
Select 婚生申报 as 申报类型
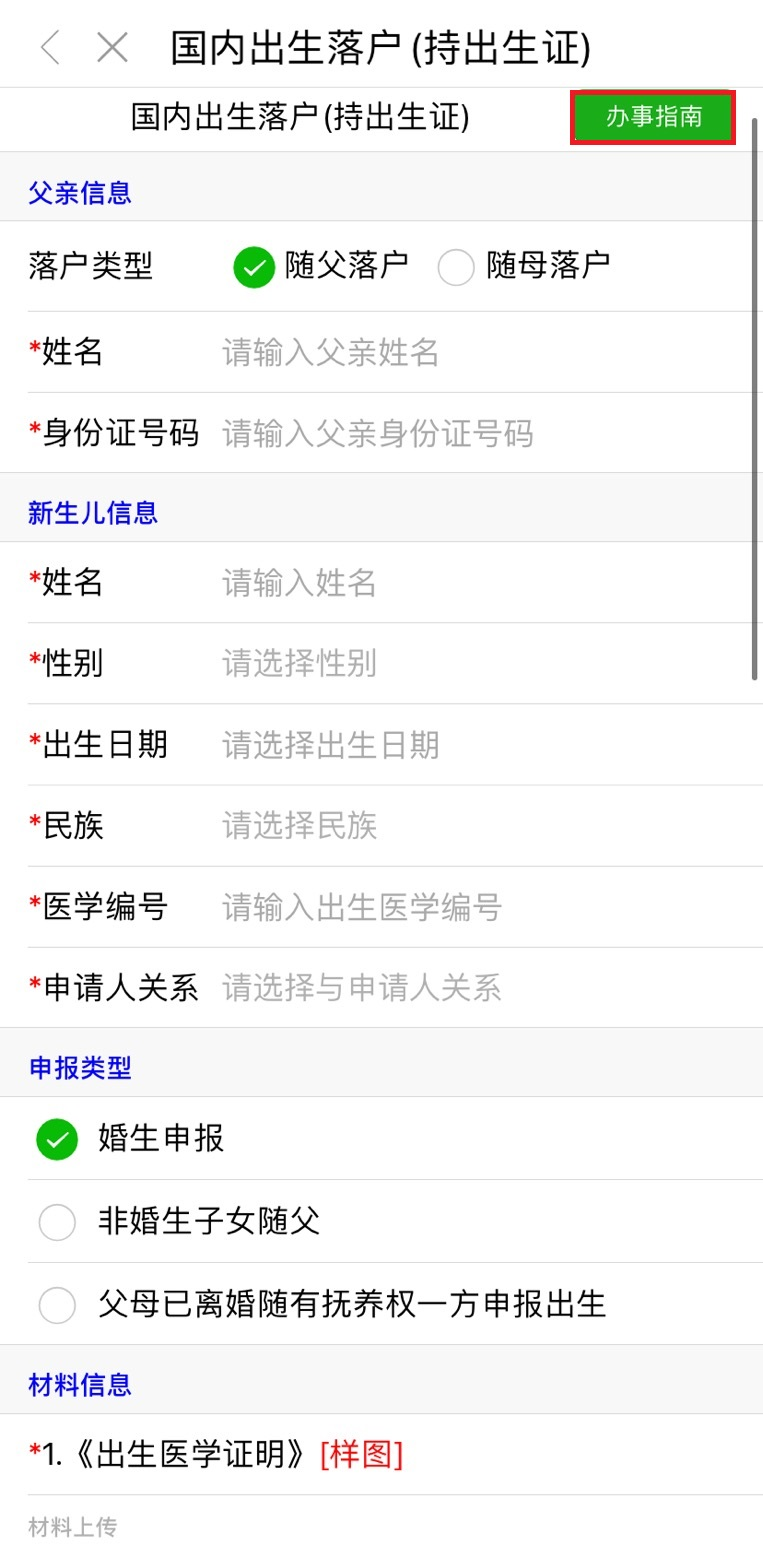click(x=57, y=1139)
